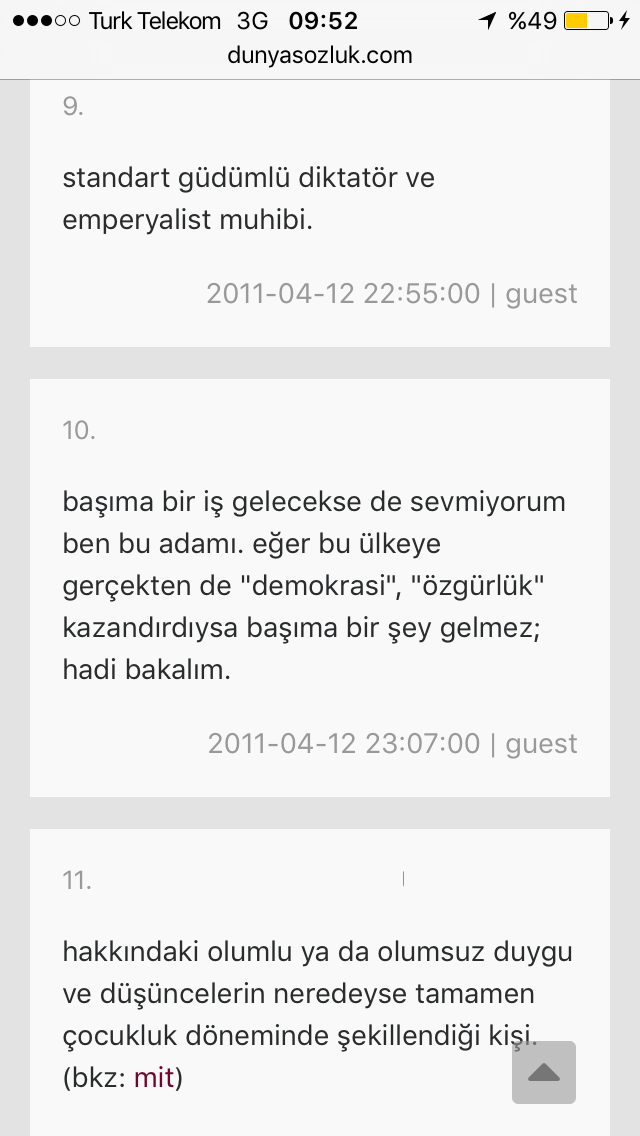Open guest author of entry 10
This screenshot has width=640, height=1136.
[x=541, y=744]
